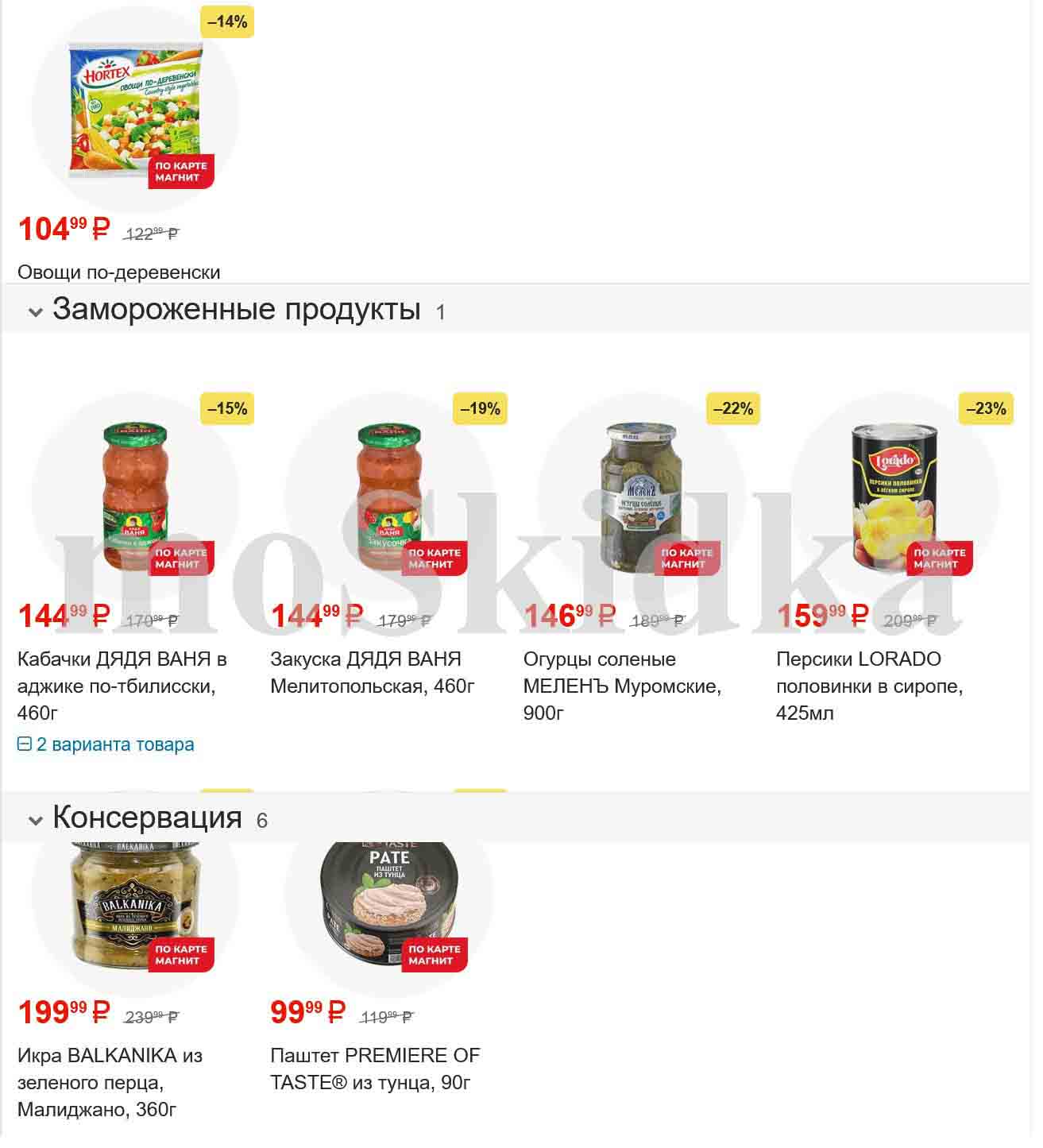This screenshot has width=1043, height=1148.
Task: Open Закуска ДЯДЯ ВАНЯ Мелитопольская card
Action: pyautogui.click(x=388, y=498)
